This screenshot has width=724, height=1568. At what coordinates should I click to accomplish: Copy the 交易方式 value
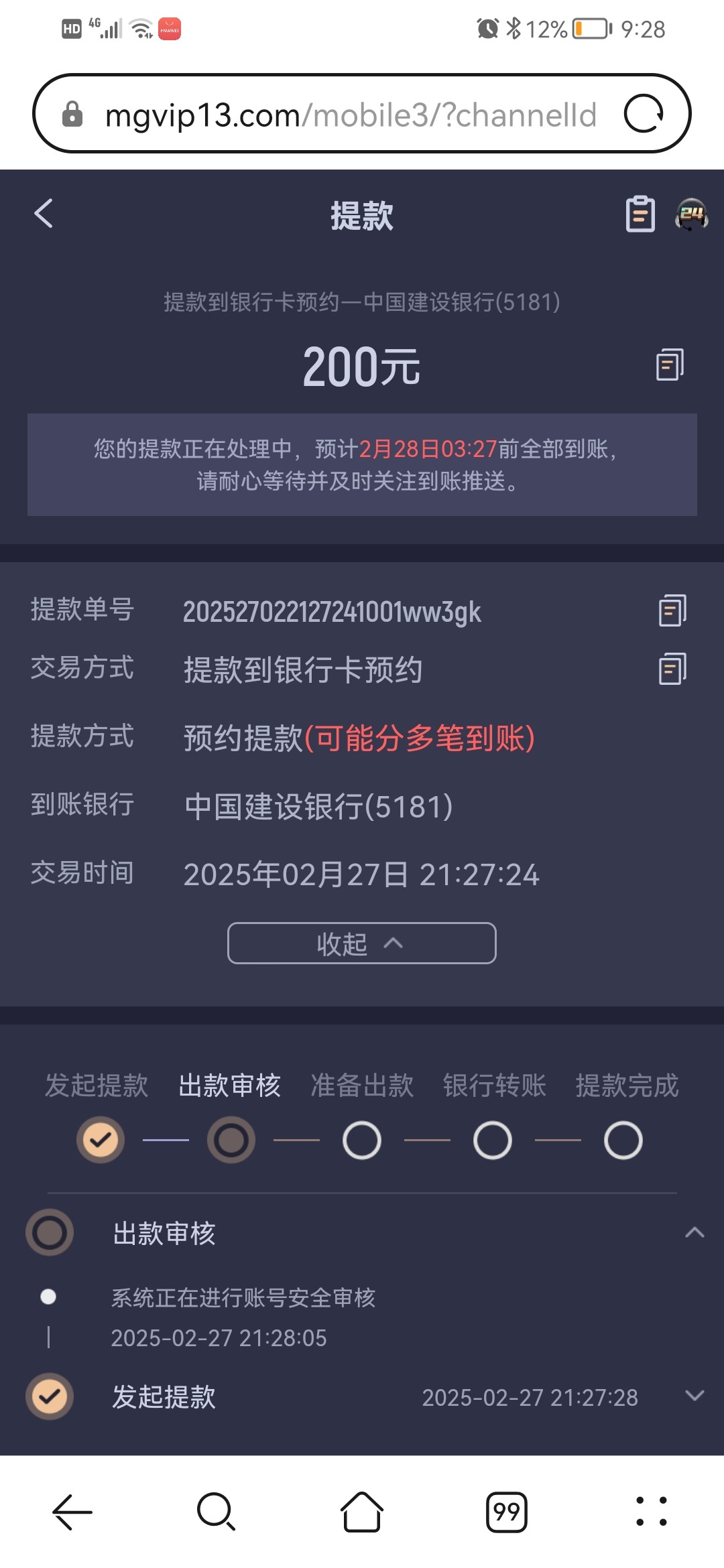point(672,669)
